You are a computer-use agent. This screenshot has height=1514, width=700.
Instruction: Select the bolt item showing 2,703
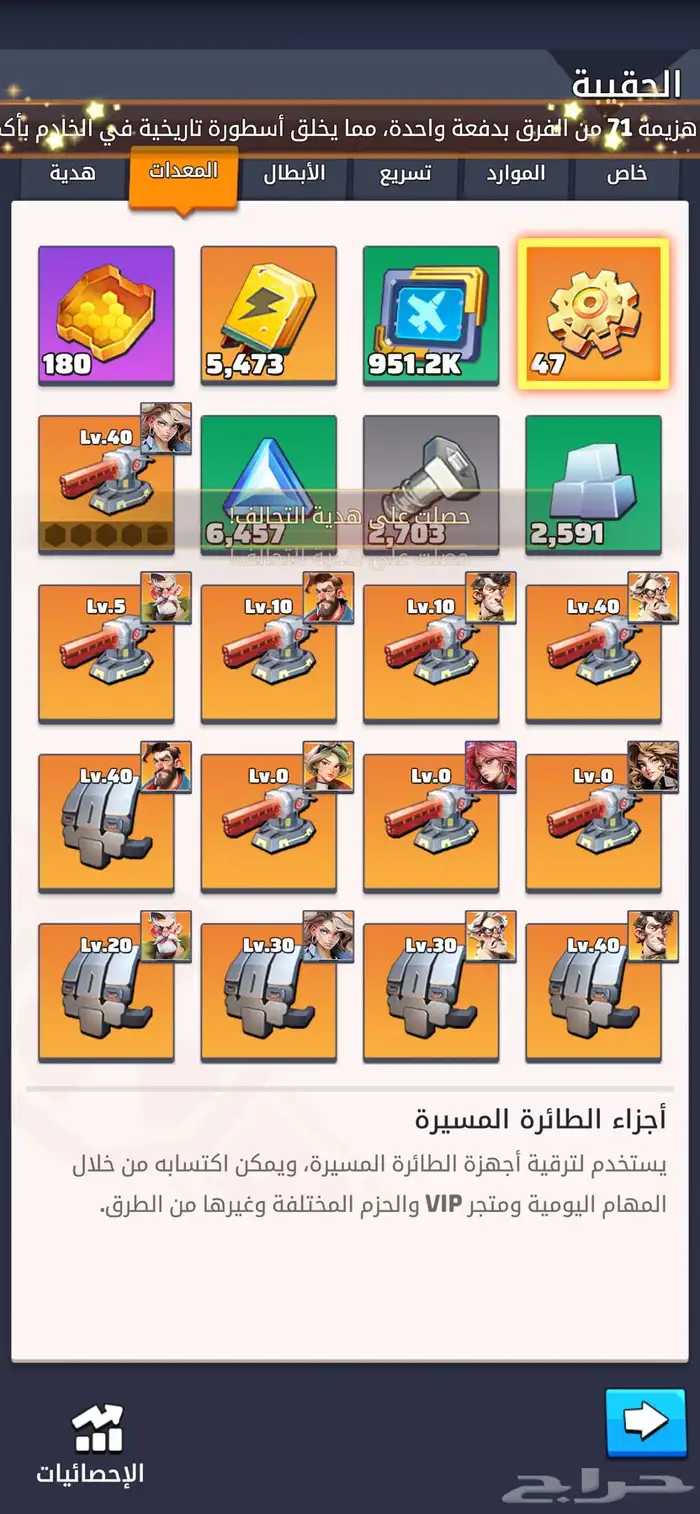[x=431, y=484]
